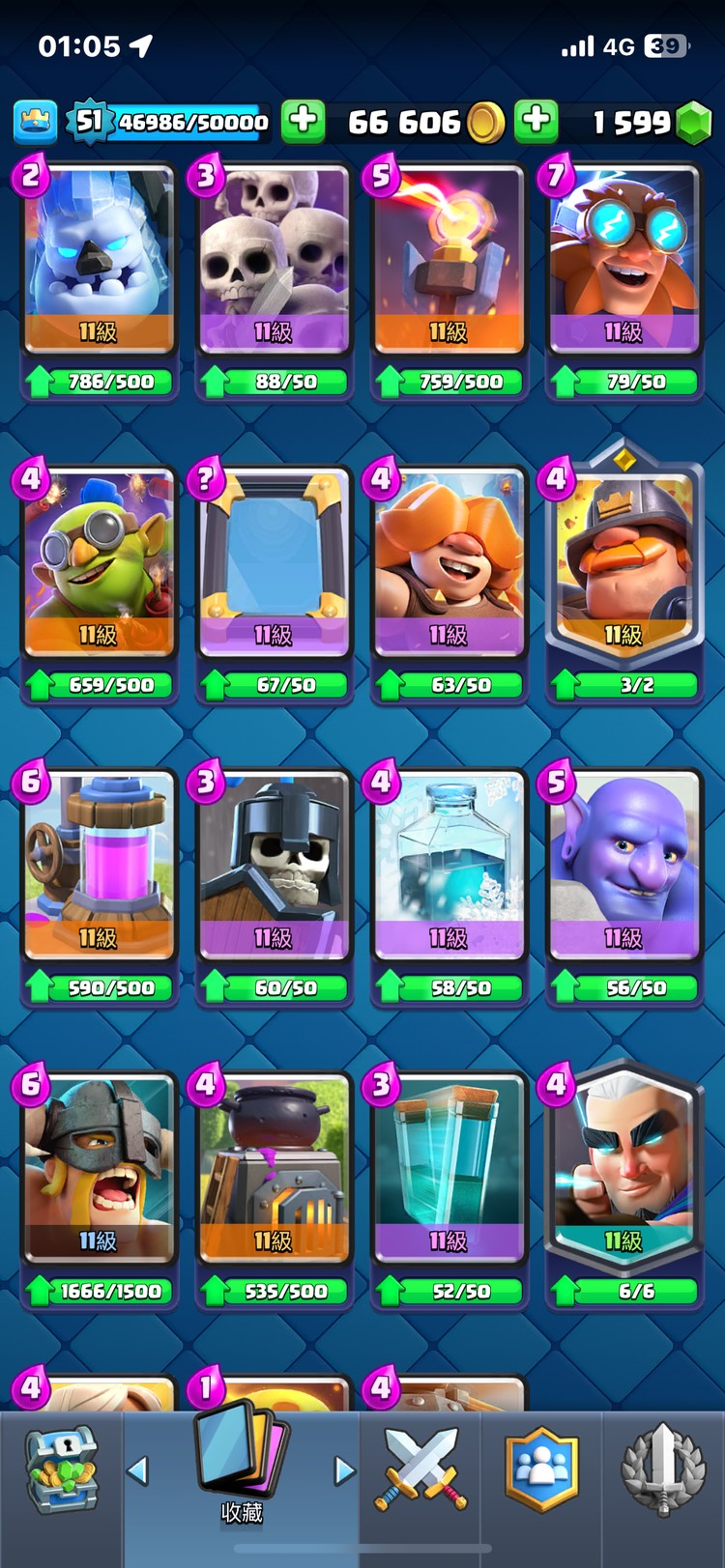The height and width of the screenshot is (1568, 725).
Task: Select the Magic Archer card
Action: (x=623, y=1170)
